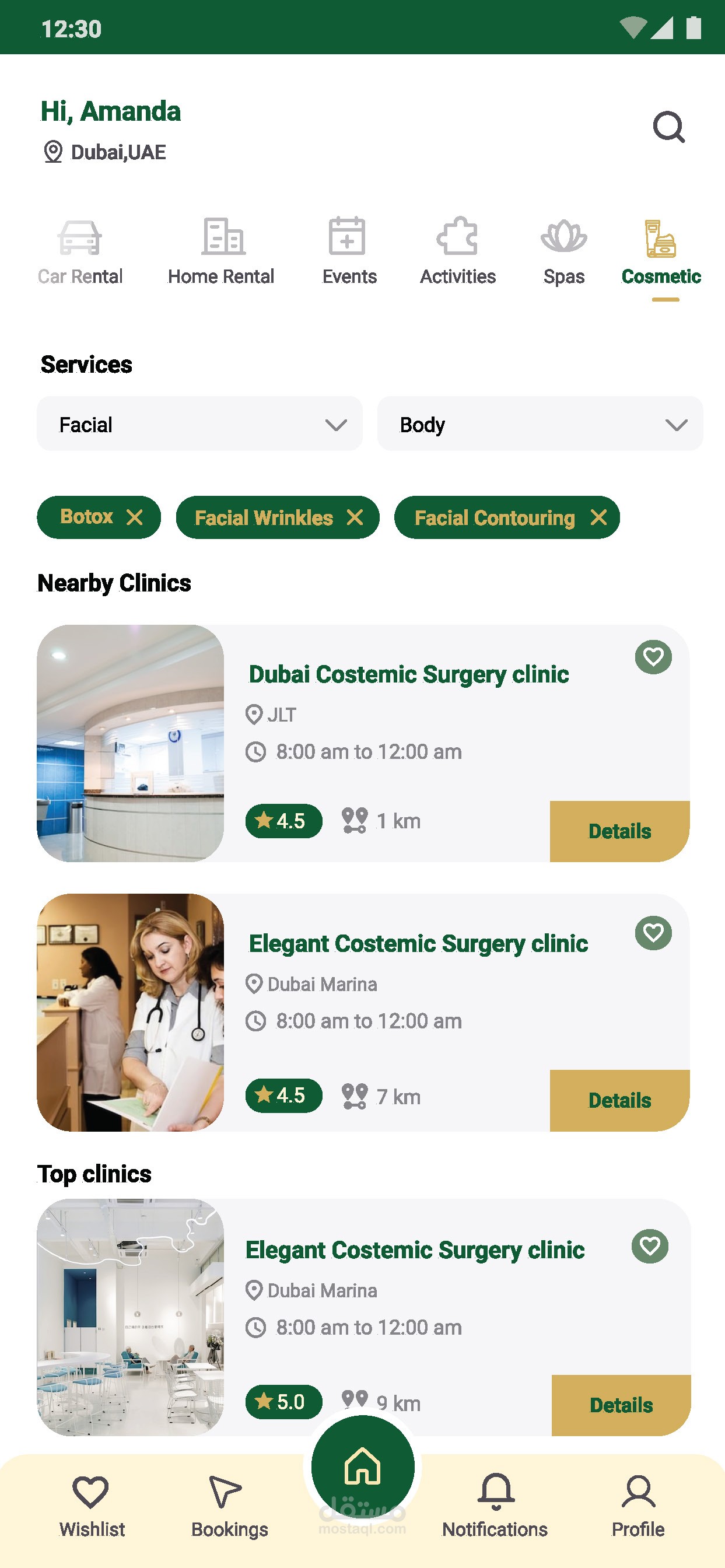Tap the center Home button
The width and height of the screenshot is (725, 1568).
coord(363,1466)
